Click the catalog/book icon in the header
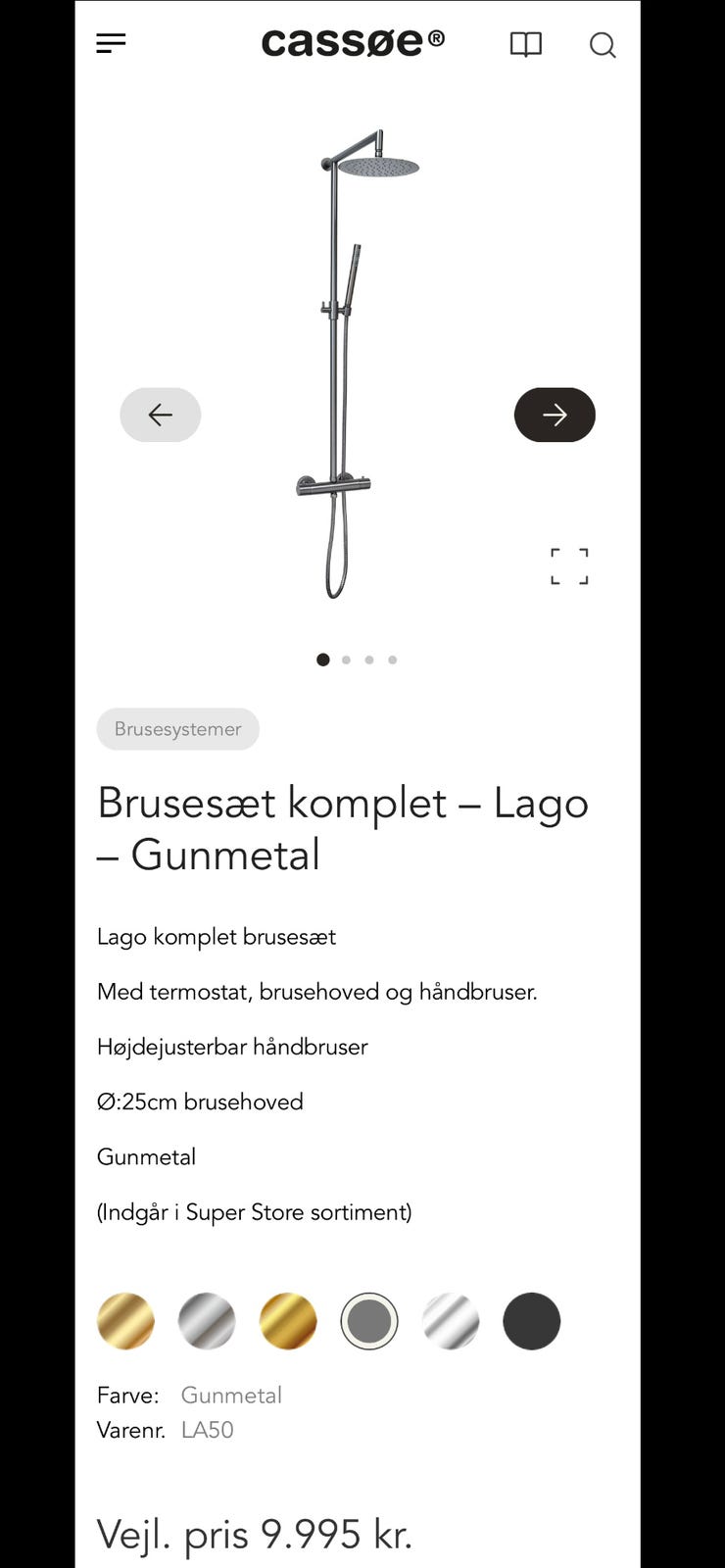 pyautogui.click(x=526, y=44)
